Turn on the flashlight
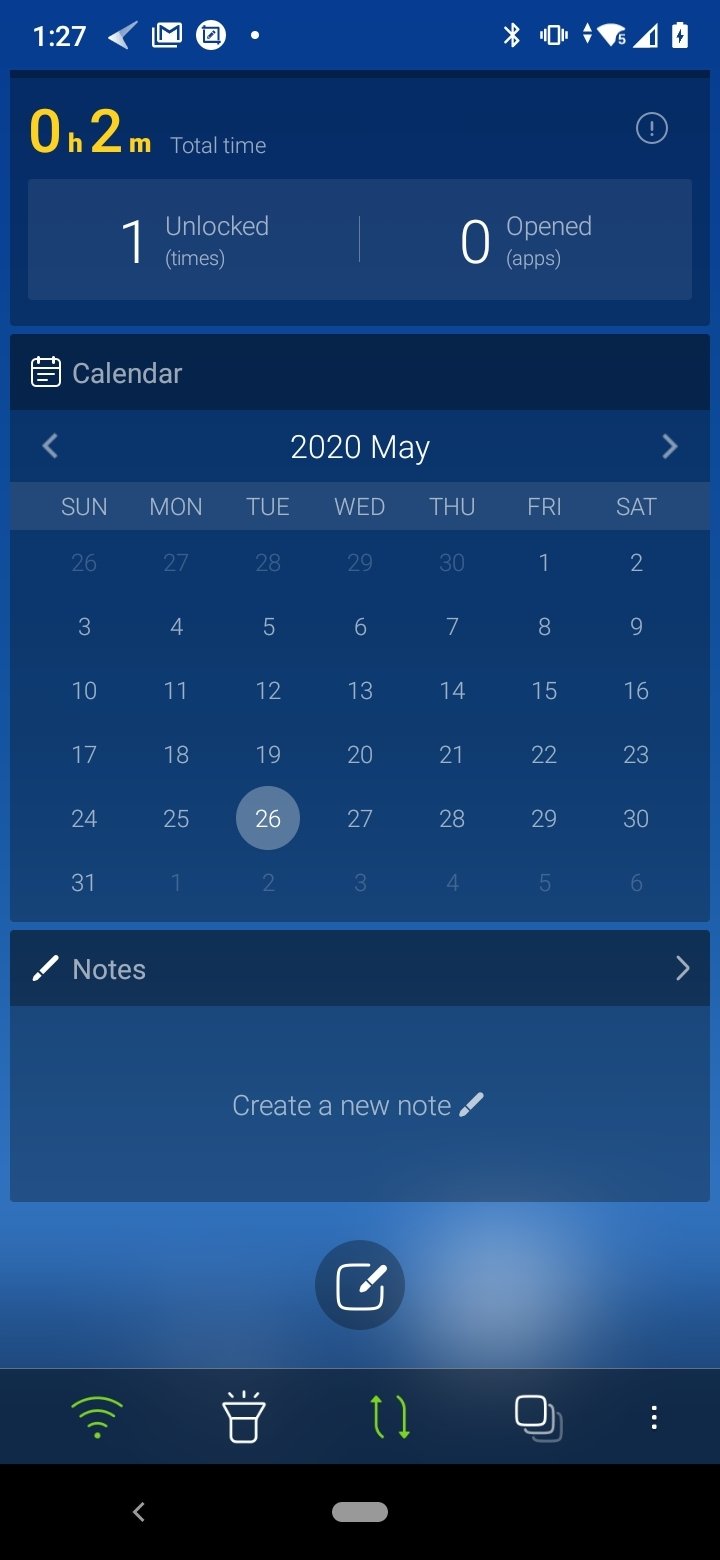Image resolution: width=720 pixels, height=1560 pixels. coord(243,1417)
